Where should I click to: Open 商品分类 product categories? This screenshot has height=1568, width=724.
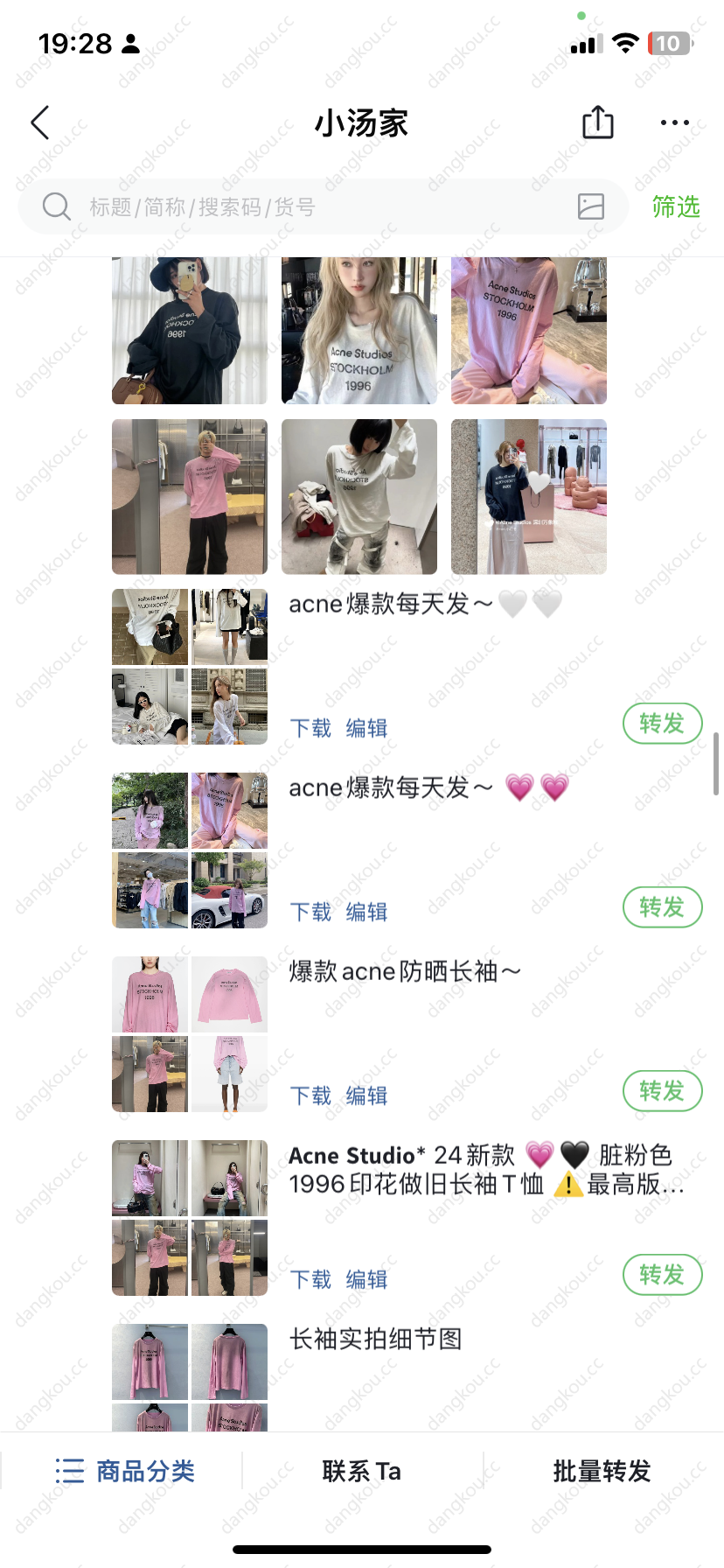[x=124, y=1471]
